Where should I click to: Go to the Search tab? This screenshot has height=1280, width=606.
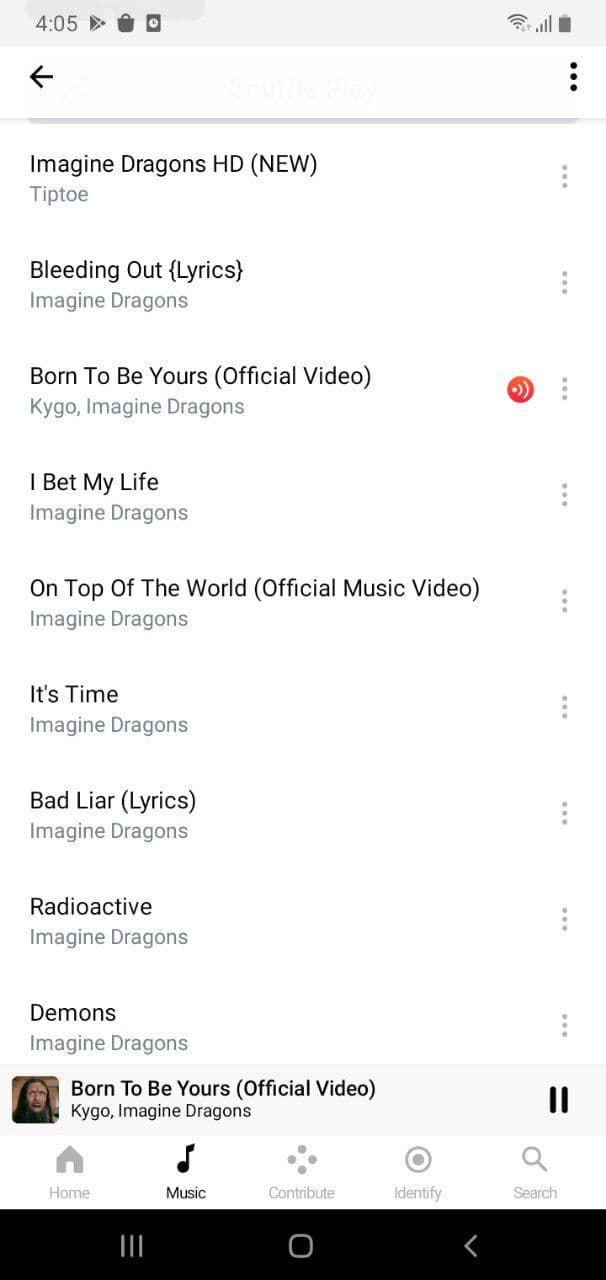click(534, 1172)
